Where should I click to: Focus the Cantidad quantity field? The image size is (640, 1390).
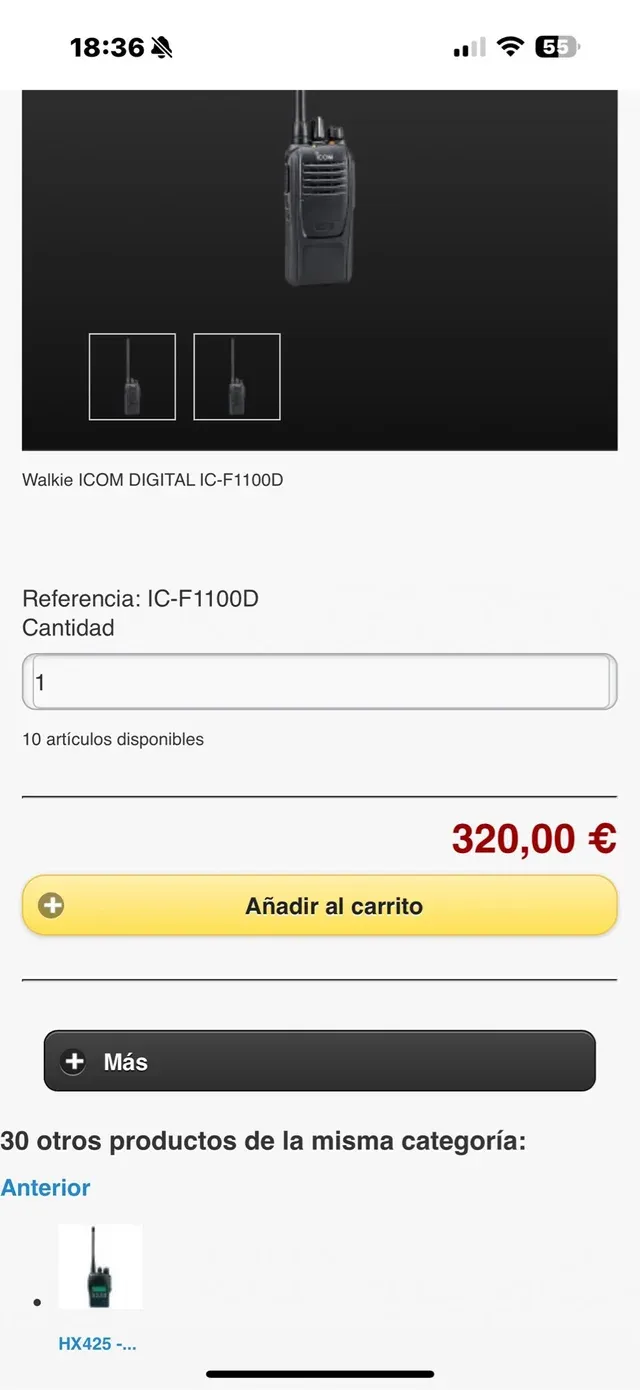[x=320, y=682]
